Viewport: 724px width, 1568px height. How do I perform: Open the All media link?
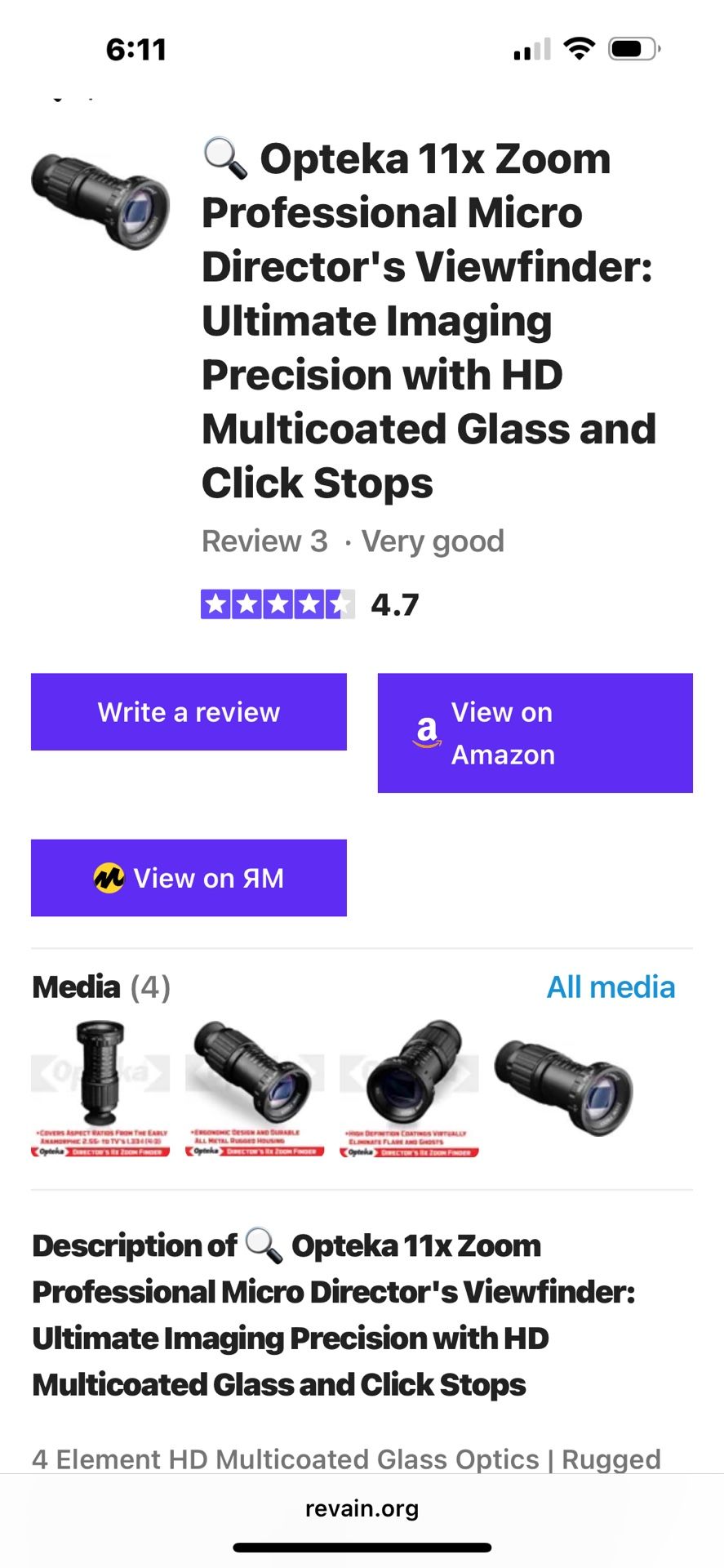pos(610,987)
